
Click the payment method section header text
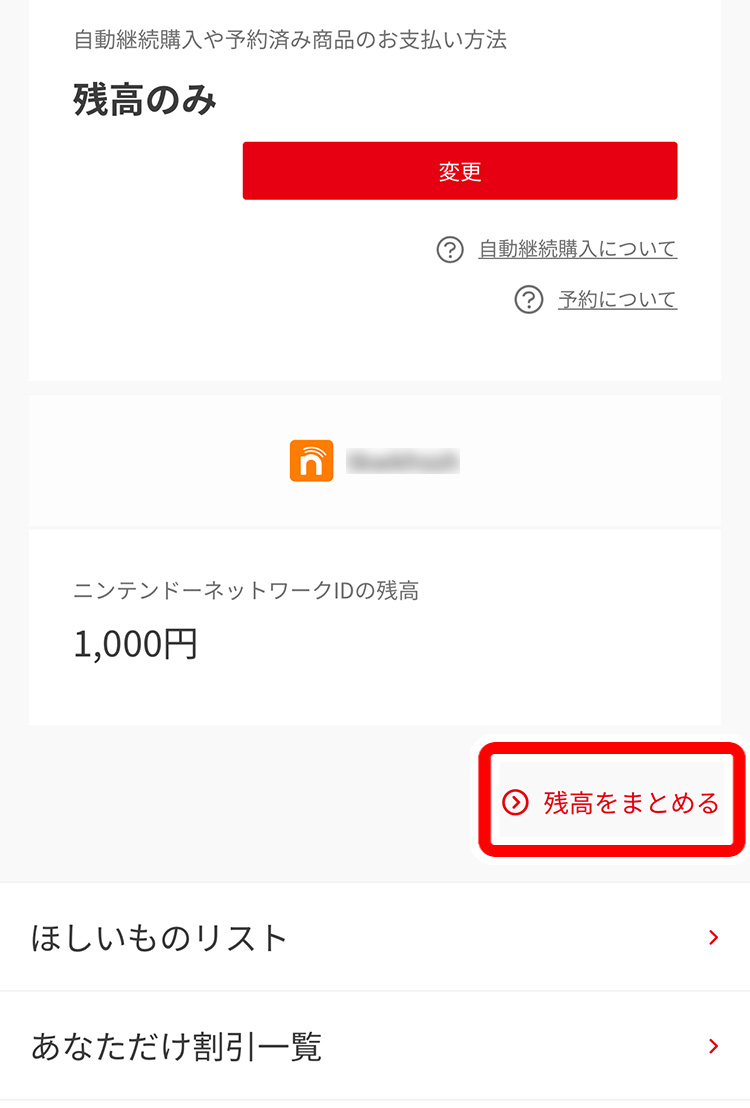(289, 41)
